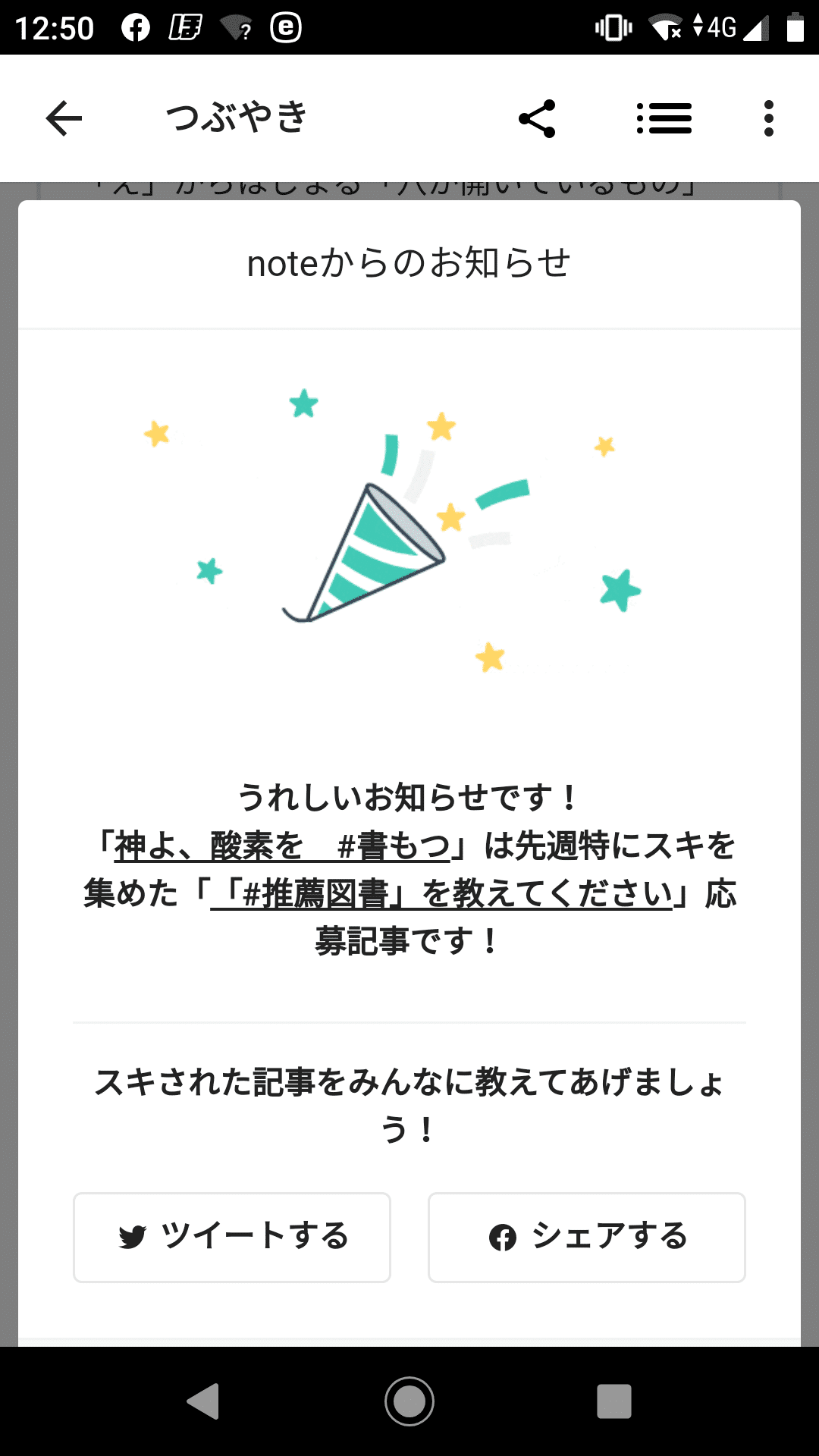Open the list view icon
Screen dimensions: 819x1456
coord(664,118)
